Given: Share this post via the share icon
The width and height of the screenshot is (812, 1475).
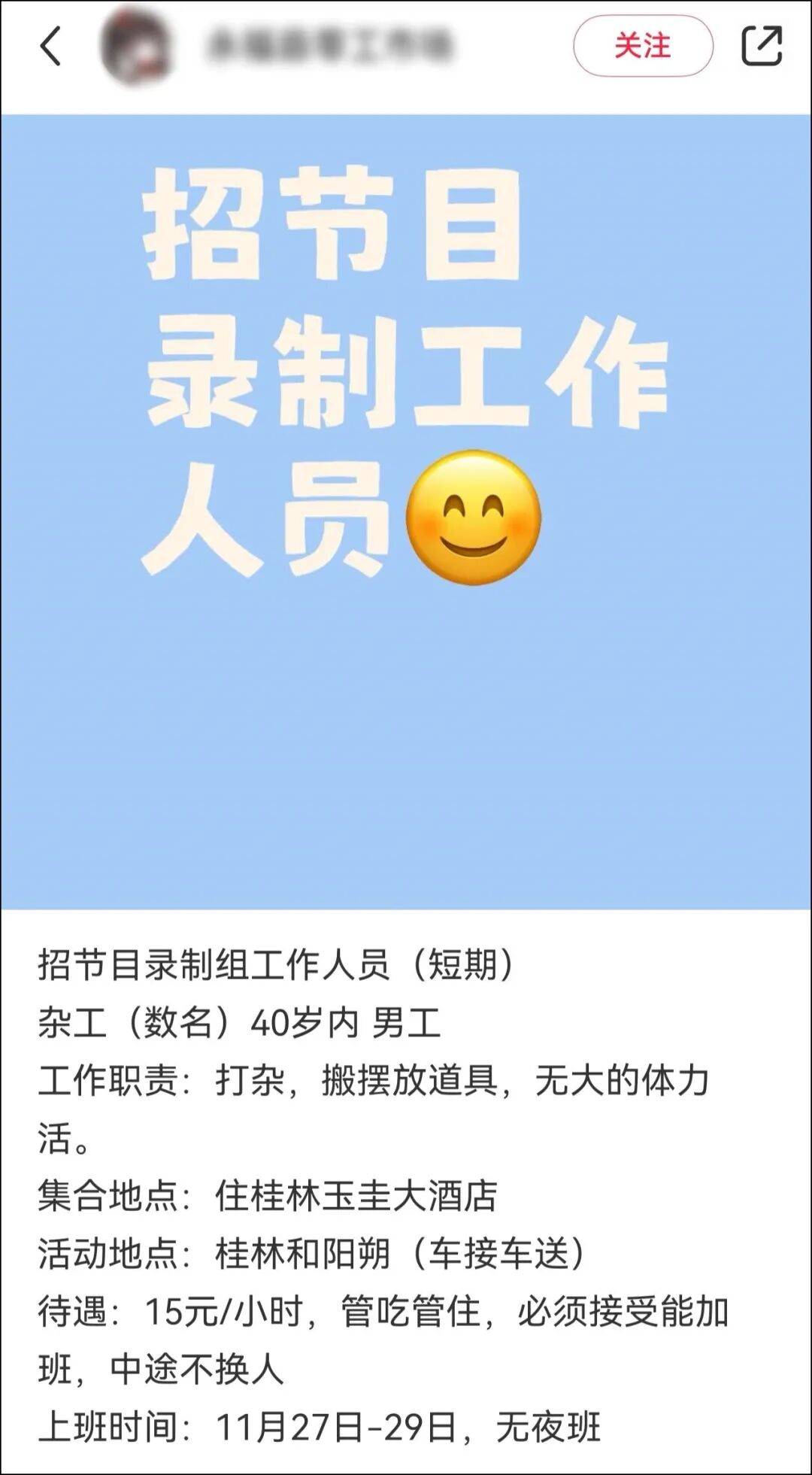Looking at the screenshot, I should (762, 47).
